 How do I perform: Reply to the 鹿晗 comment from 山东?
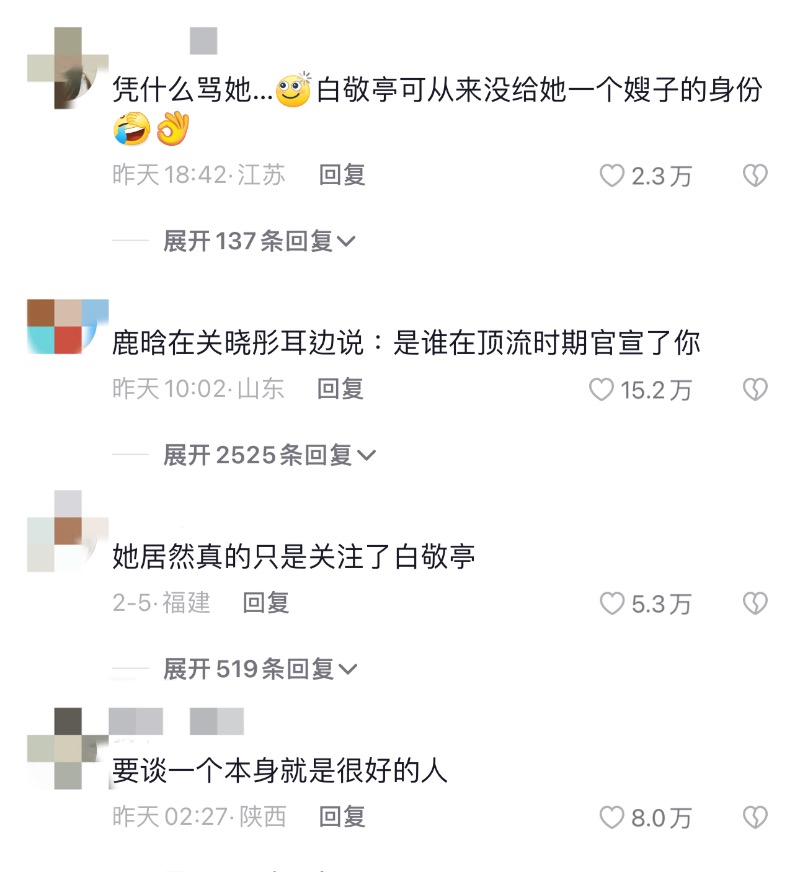pos(340,389)
